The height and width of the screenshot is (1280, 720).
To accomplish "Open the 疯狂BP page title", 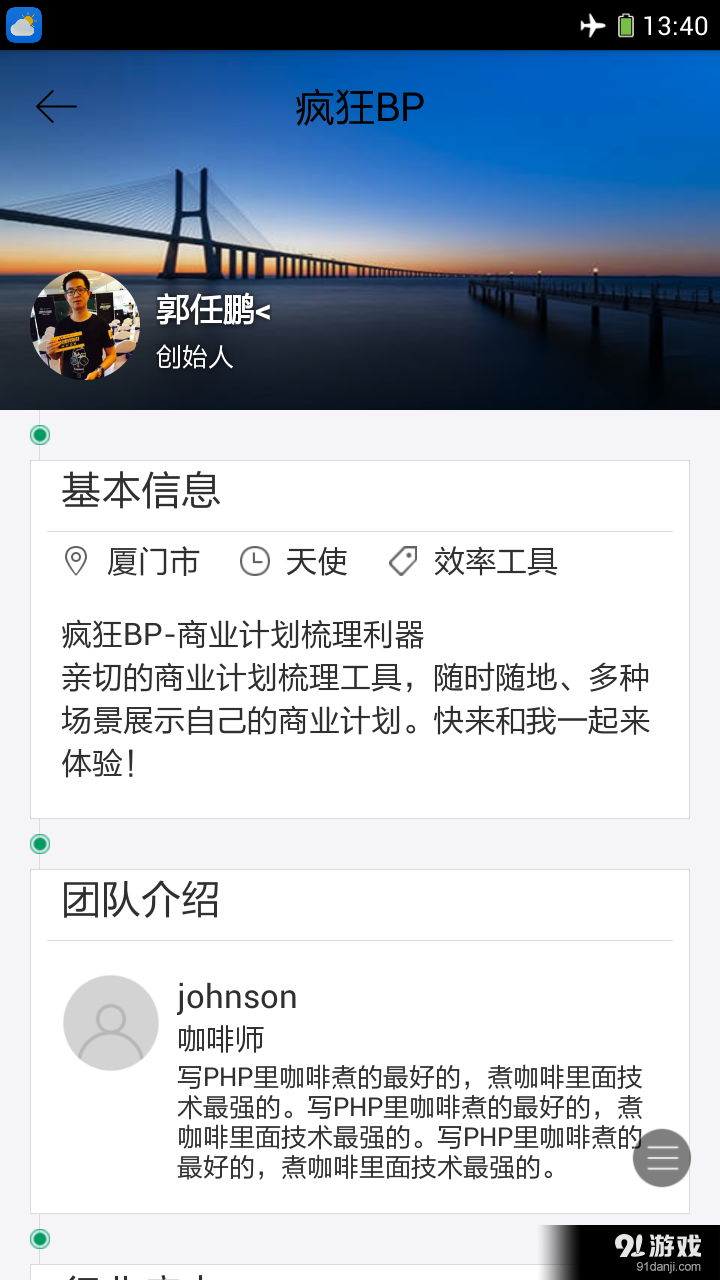I will click(x=360, y=105).
